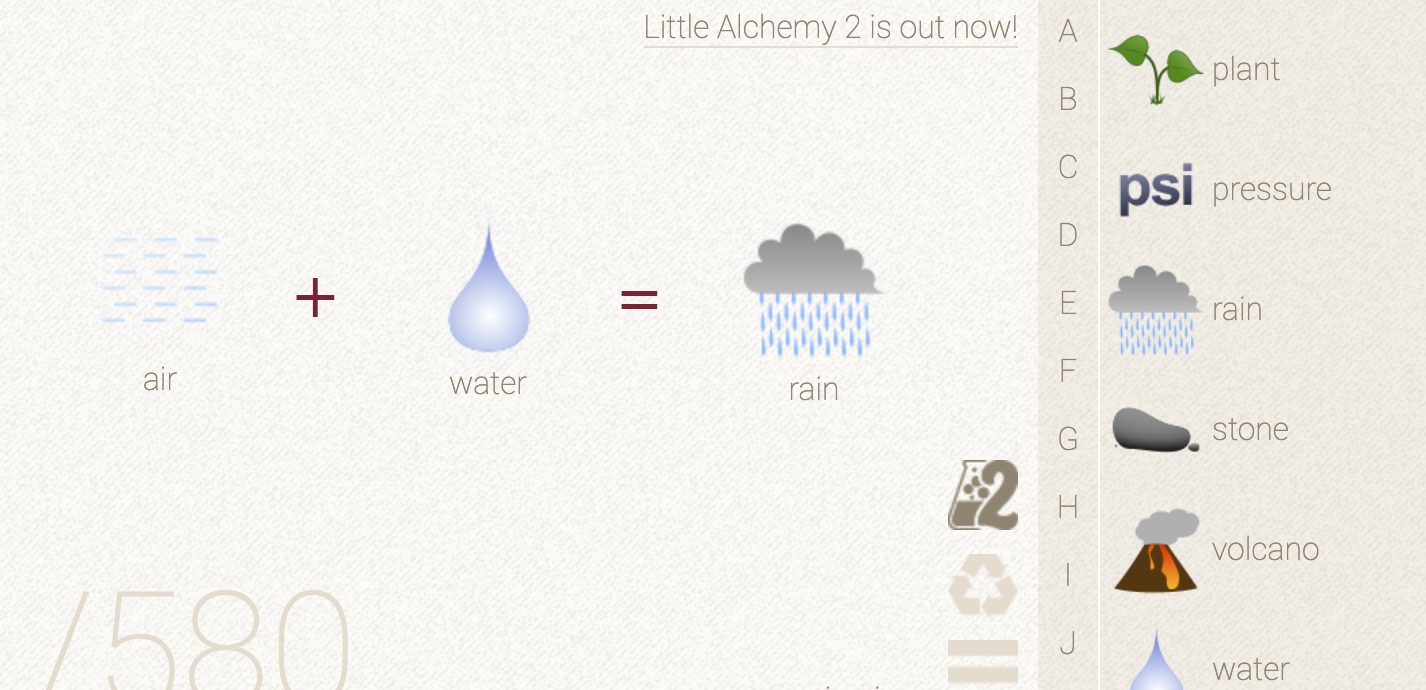Jump to letter H in the index
The image size is (1426, 690).
[x=1068, y=507]
